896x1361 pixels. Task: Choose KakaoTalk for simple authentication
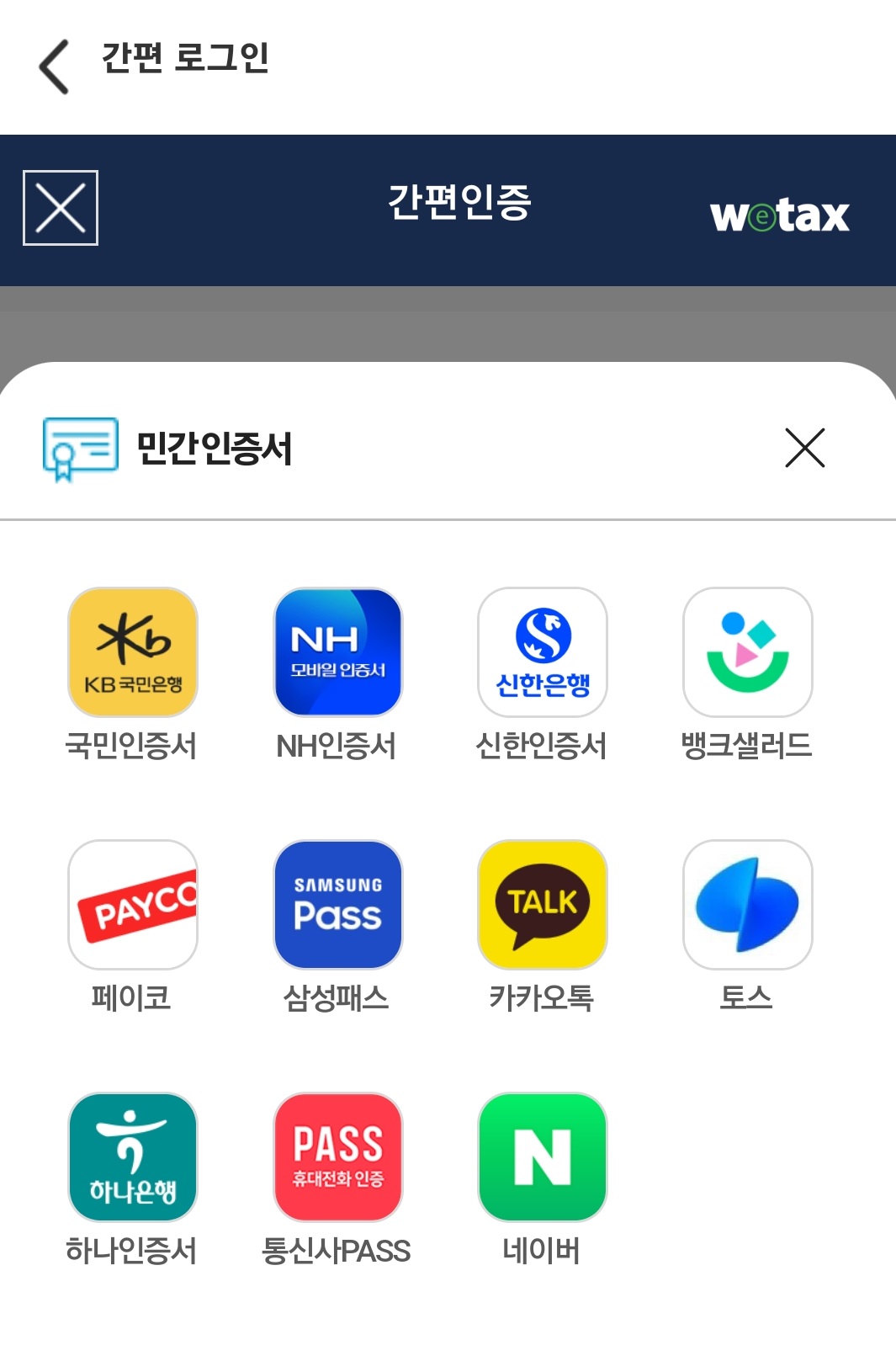tap(543, 905)
